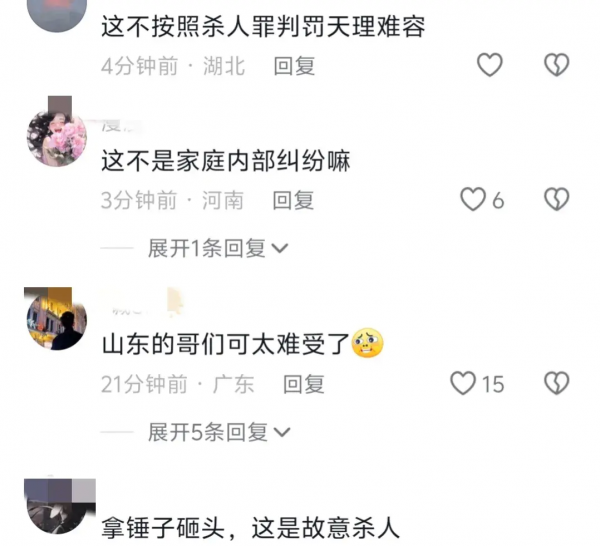Like the comment from 湖北

(x=489, y=66)
